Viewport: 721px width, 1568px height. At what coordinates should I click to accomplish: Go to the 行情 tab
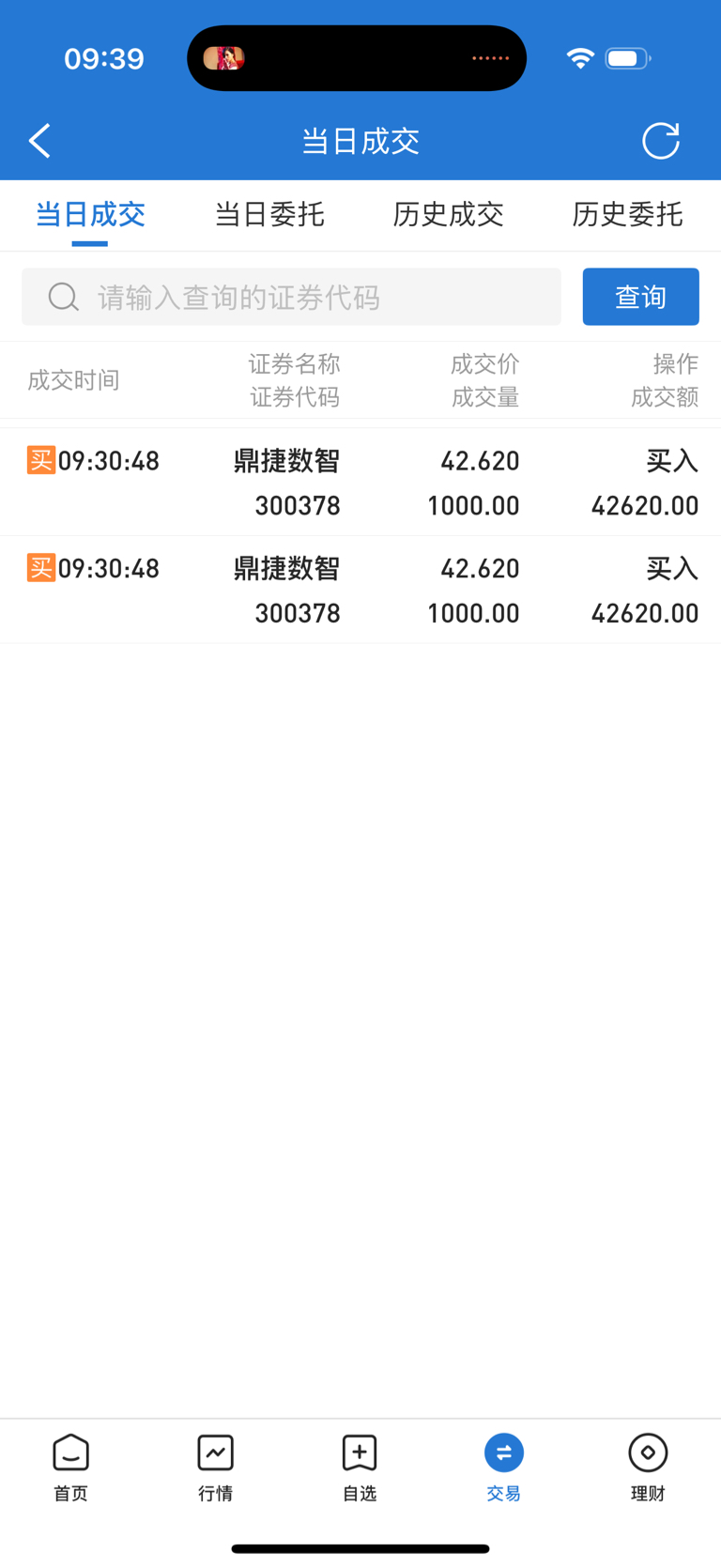coord(215,1467)
